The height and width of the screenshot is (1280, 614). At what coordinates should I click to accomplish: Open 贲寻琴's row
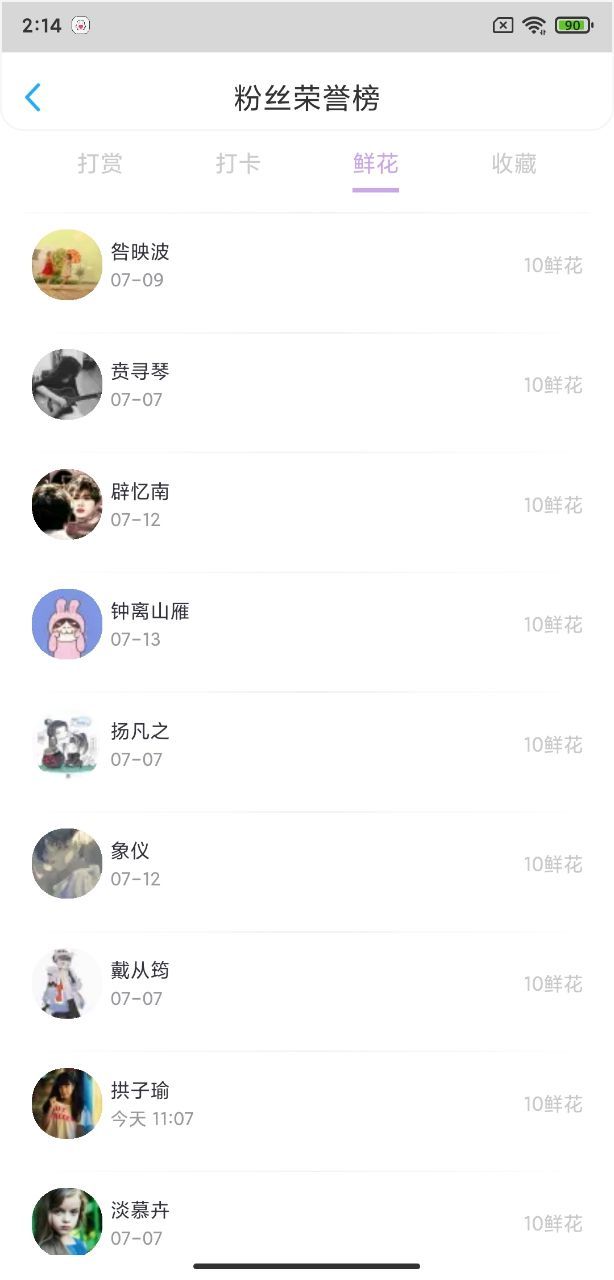307,385
